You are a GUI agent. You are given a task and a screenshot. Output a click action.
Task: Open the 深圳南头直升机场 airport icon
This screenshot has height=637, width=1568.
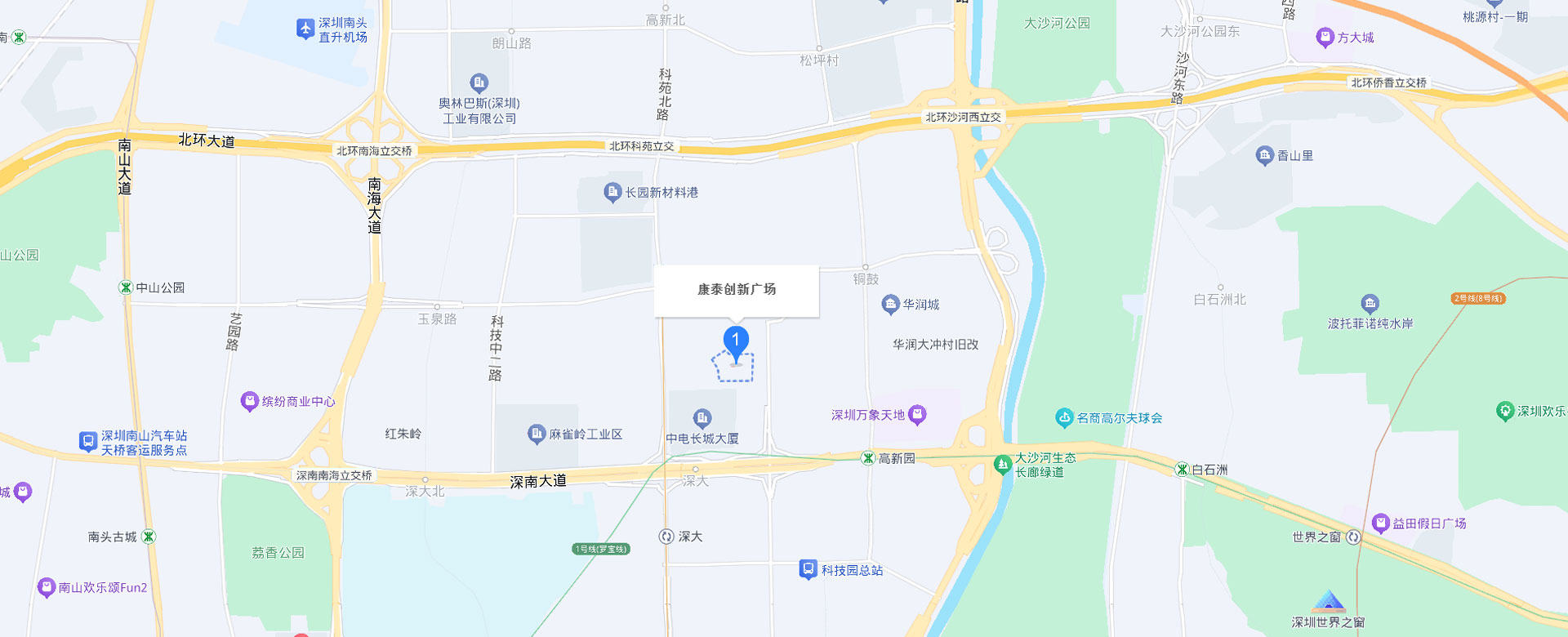coord(305,29)
